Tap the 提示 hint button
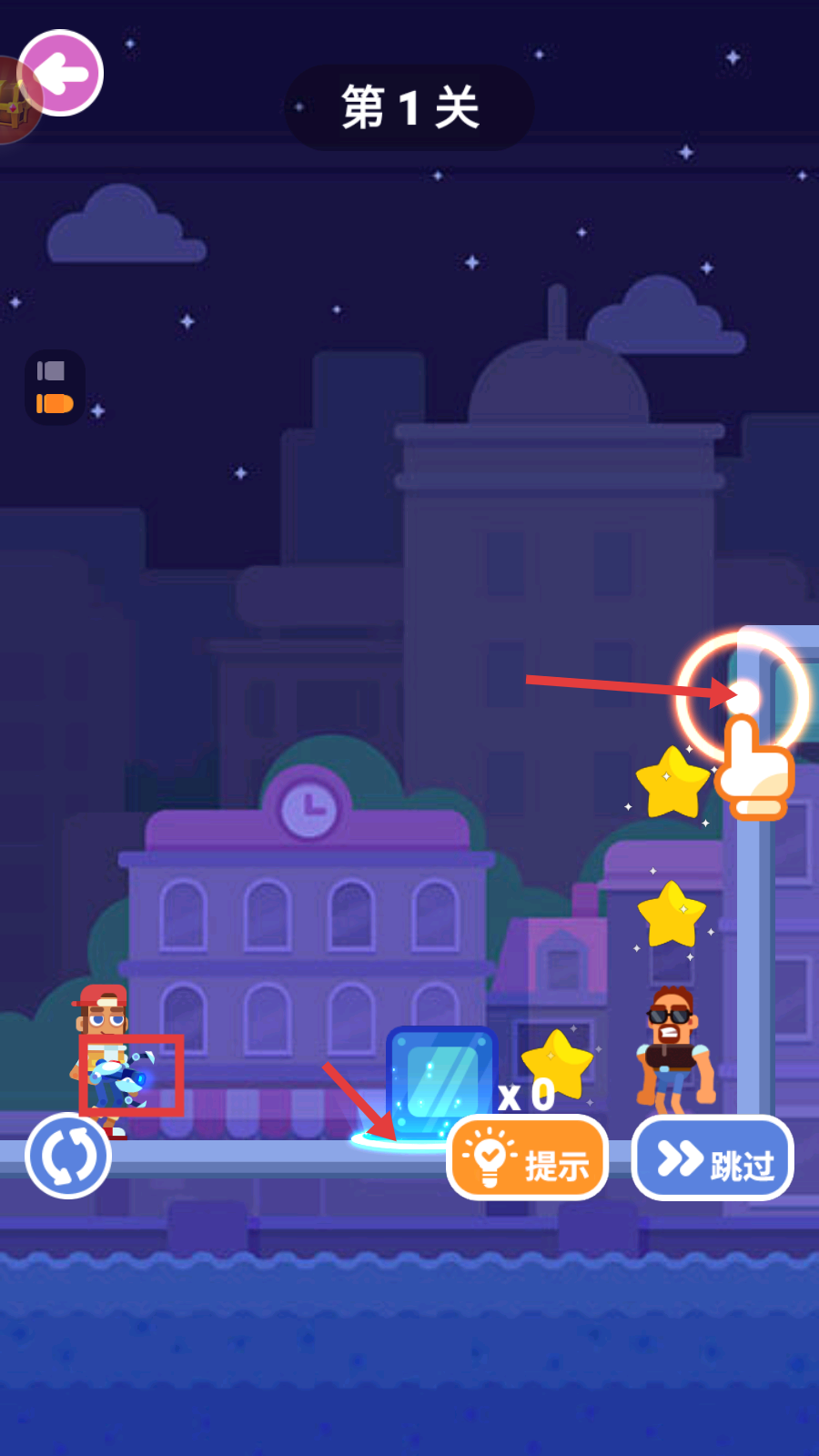 coord(528,1158)
